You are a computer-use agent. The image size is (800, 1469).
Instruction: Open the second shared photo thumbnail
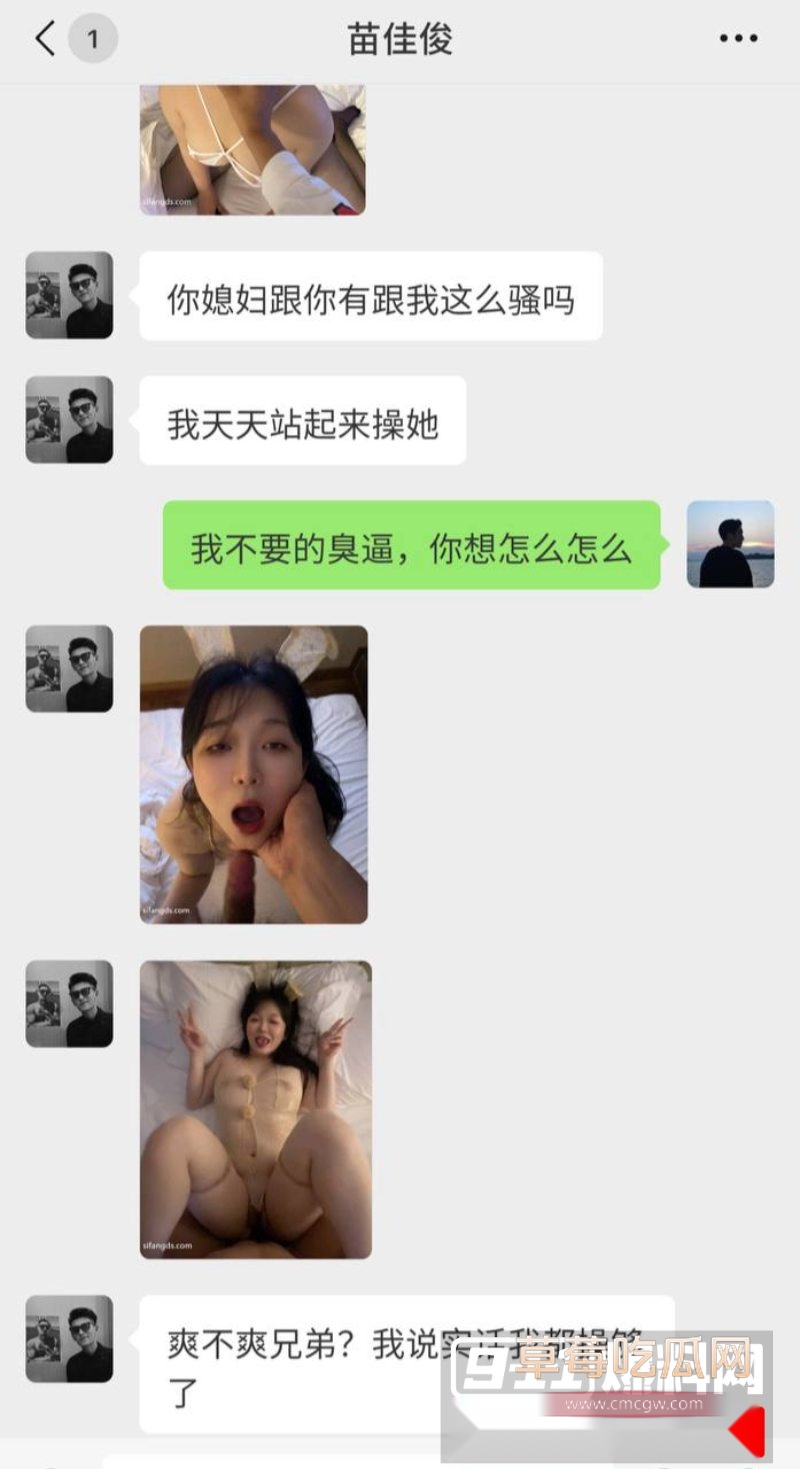[254, 772]
